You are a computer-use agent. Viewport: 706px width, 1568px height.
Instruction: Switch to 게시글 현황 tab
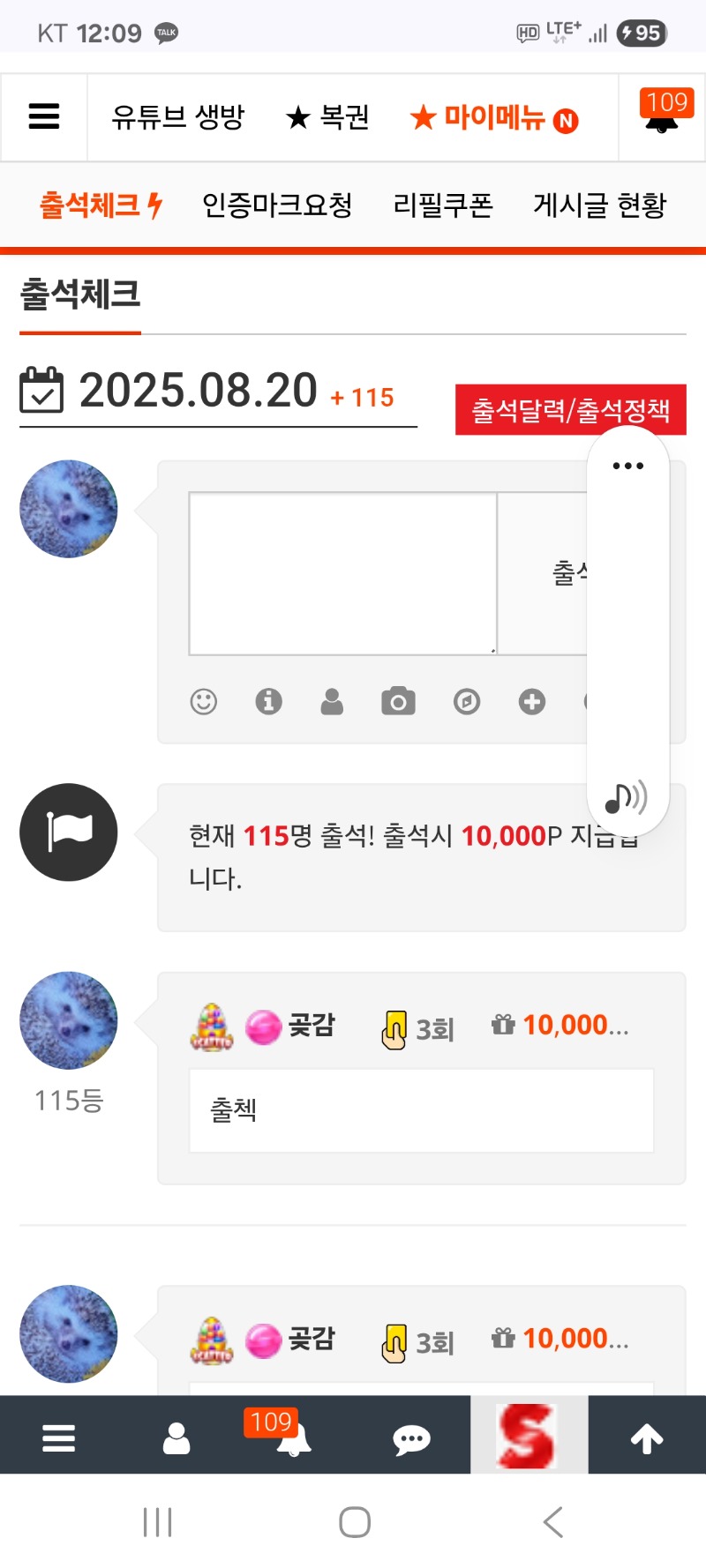599,205
